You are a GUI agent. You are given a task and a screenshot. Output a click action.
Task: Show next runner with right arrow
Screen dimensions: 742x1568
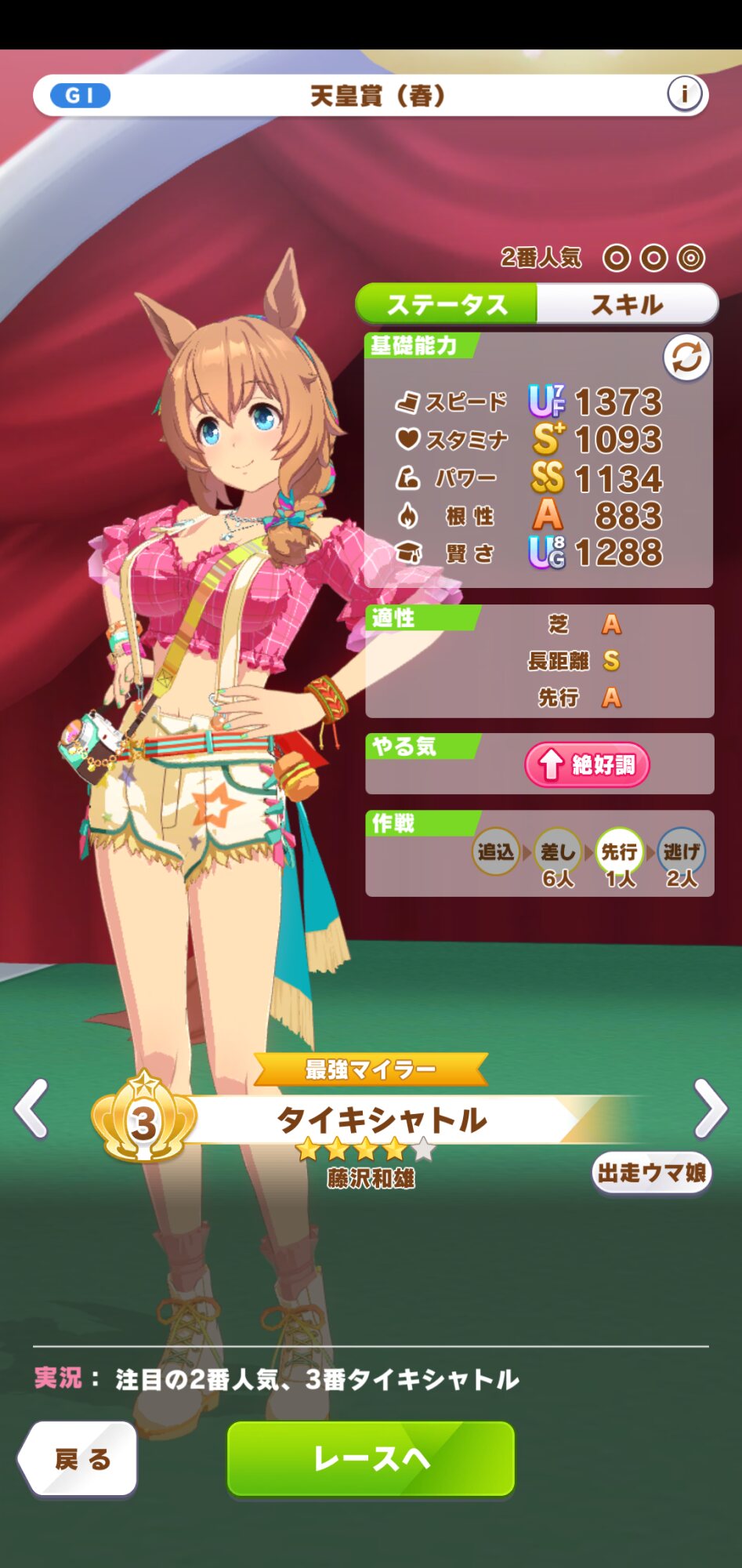(710, 1109)
